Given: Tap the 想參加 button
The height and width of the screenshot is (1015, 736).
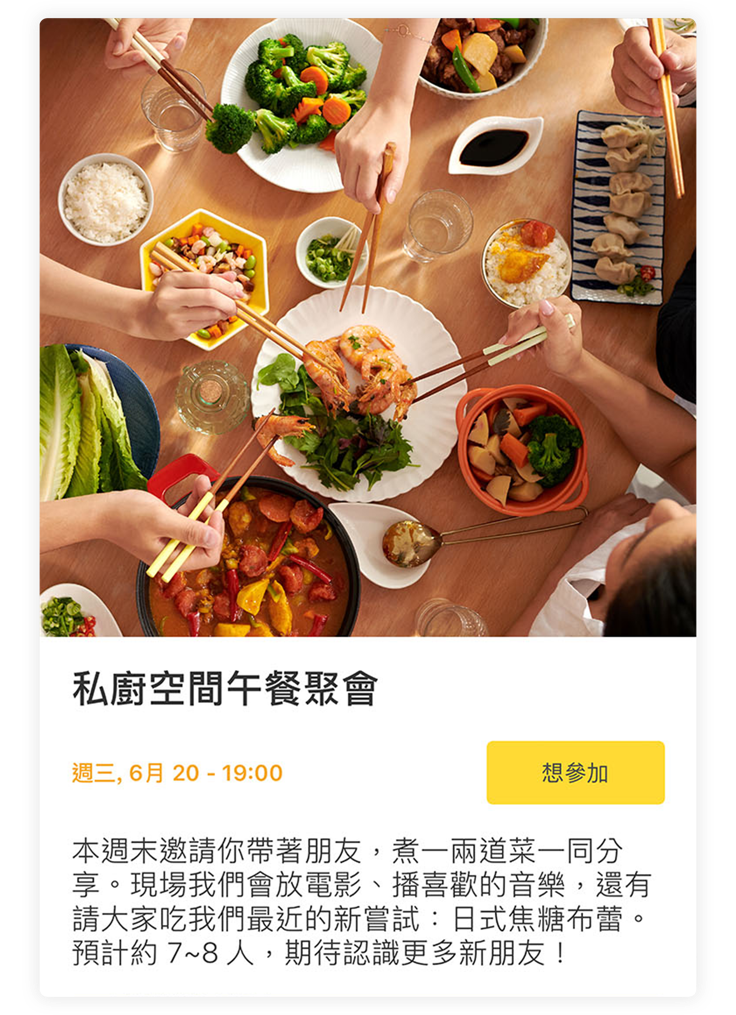Looking at the screenshot, I should (575, 772).
